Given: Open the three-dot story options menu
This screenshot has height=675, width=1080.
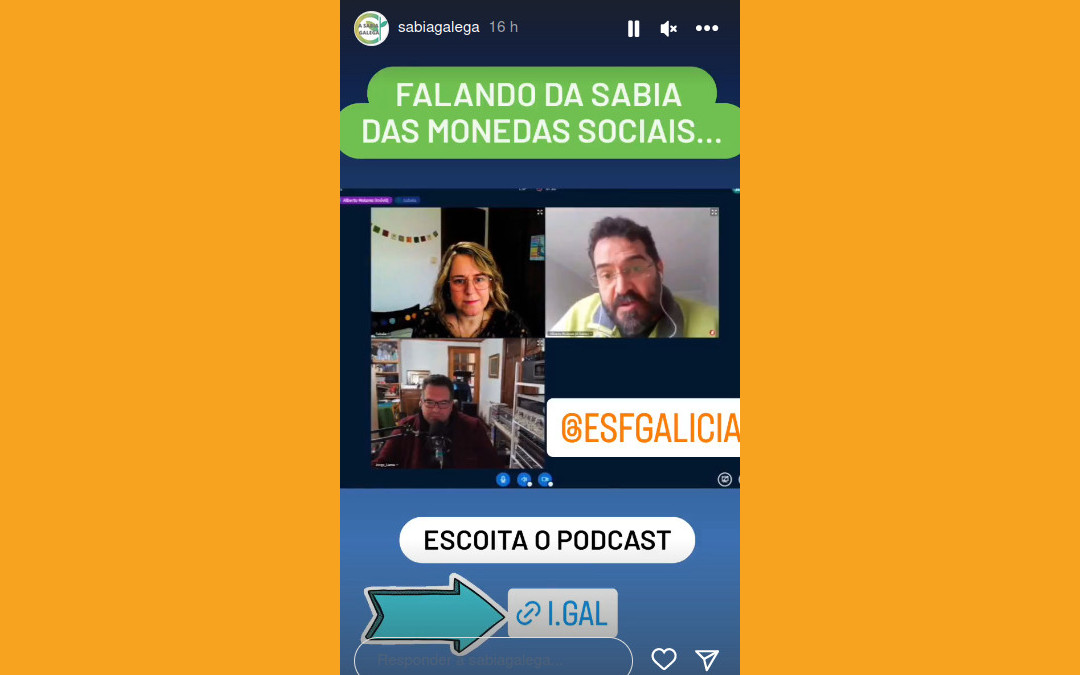Looking at the screenshot, I should point(707,29).
